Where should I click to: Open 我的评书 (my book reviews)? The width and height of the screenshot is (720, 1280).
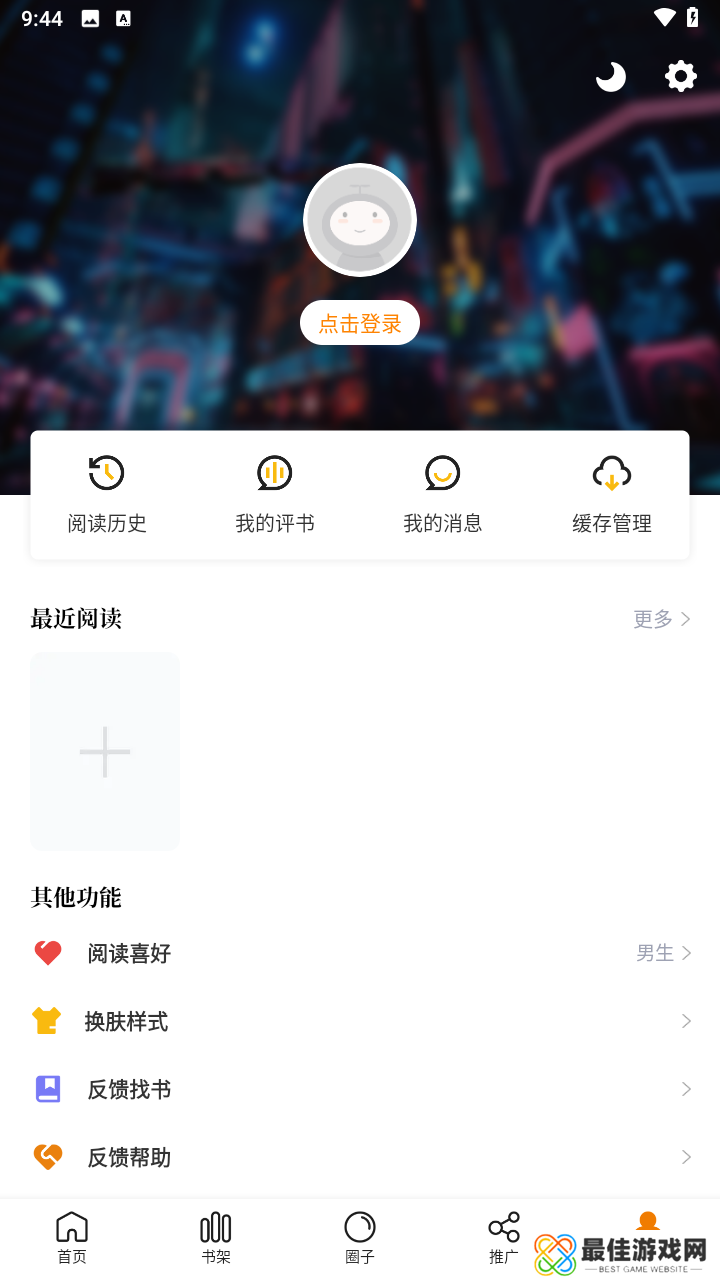tap(276, 490)
